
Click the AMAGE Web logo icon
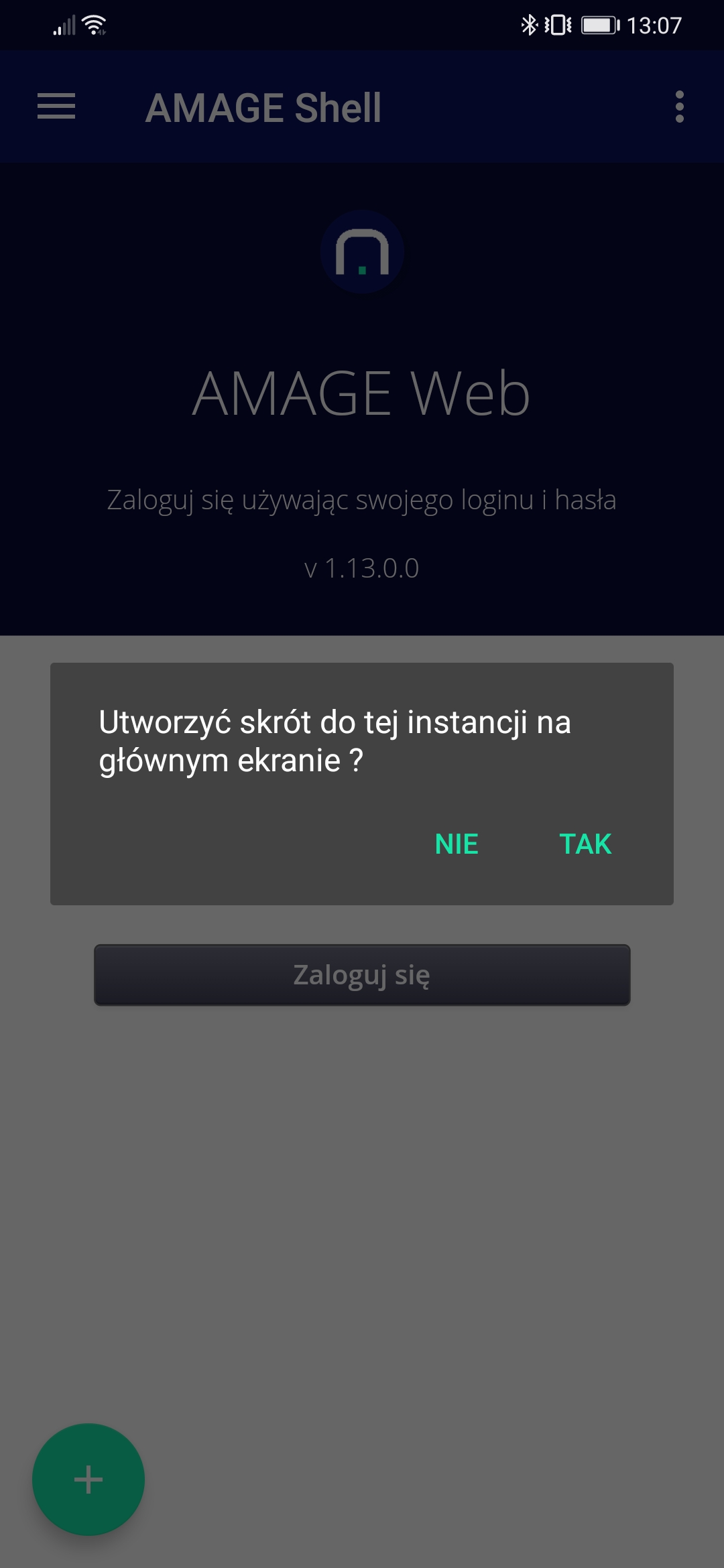tap(362, 253)
